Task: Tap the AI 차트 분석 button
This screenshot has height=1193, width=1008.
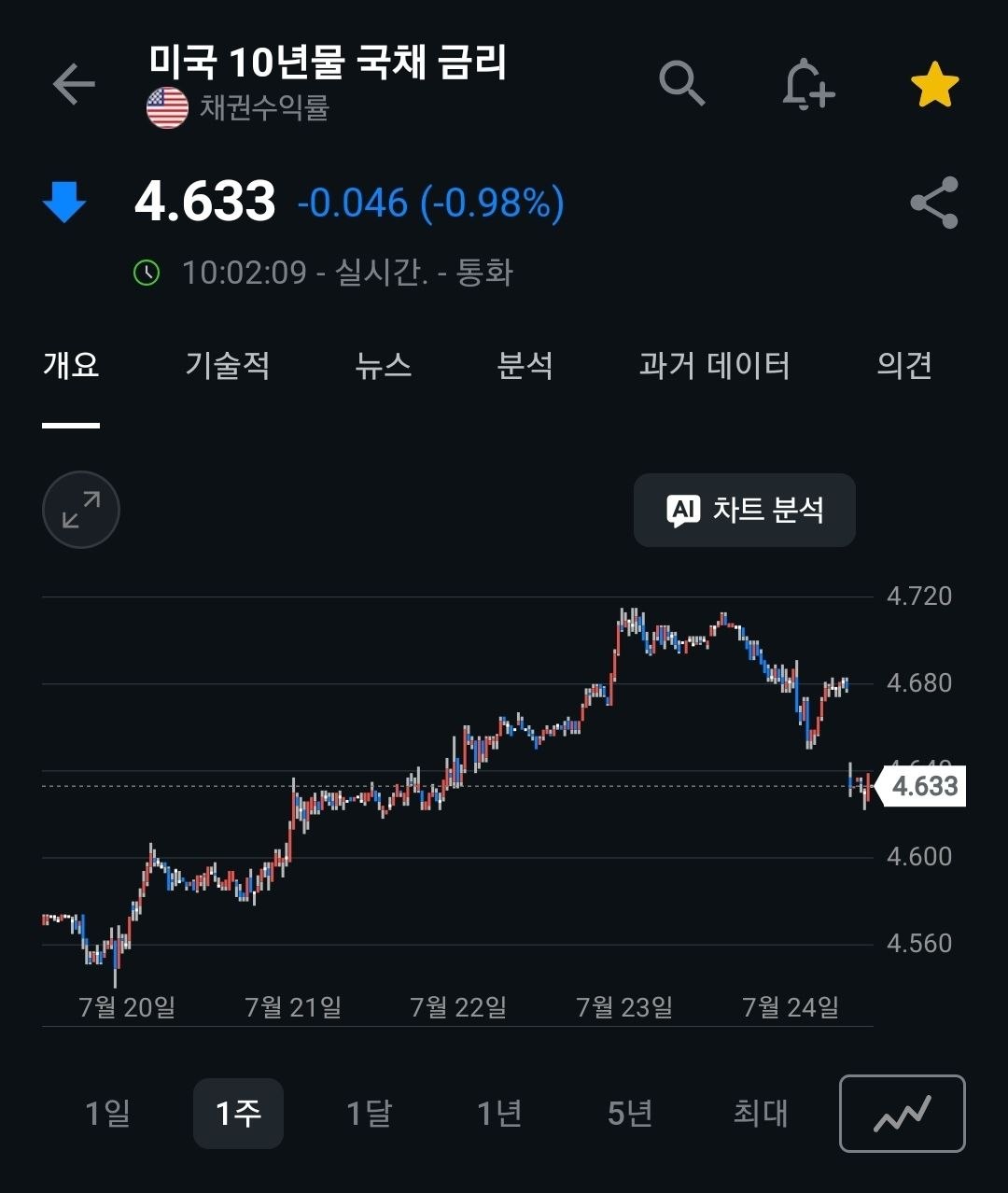Action: pos(745,510)
